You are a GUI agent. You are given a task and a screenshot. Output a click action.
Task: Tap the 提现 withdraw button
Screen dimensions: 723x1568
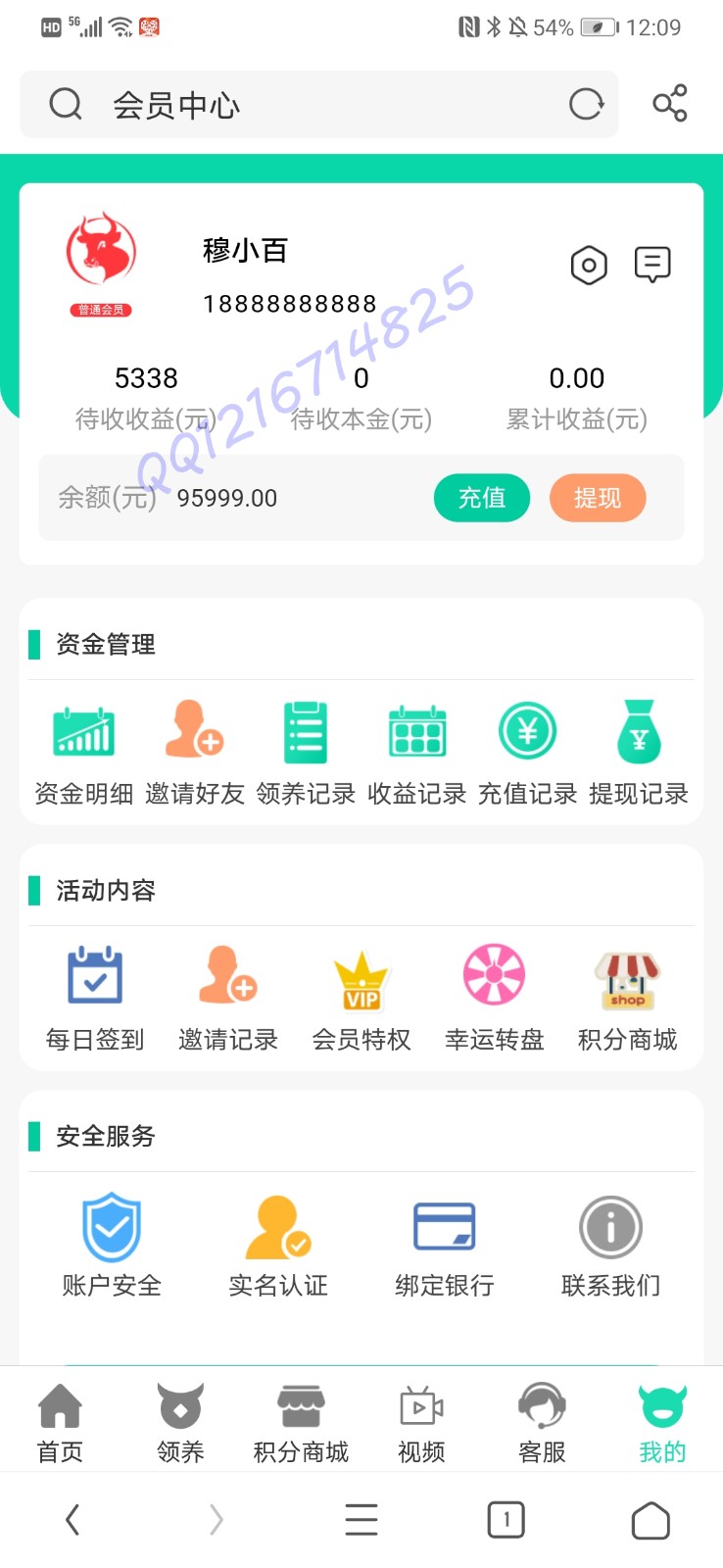pyautogui.click(x=598, y=498)
